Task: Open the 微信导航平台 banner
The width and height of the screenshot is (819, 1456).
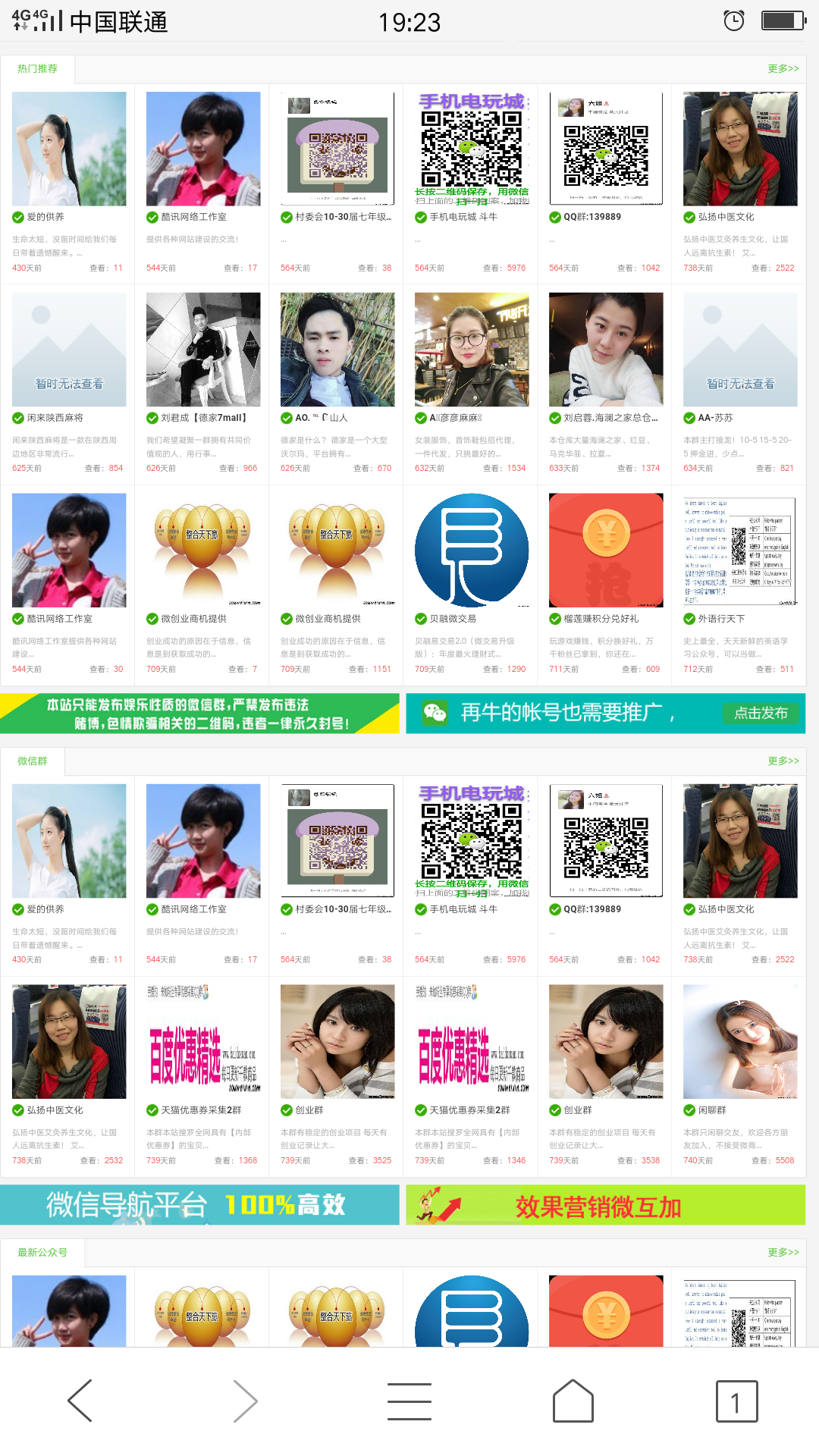Action: [x=199, y=1205]
